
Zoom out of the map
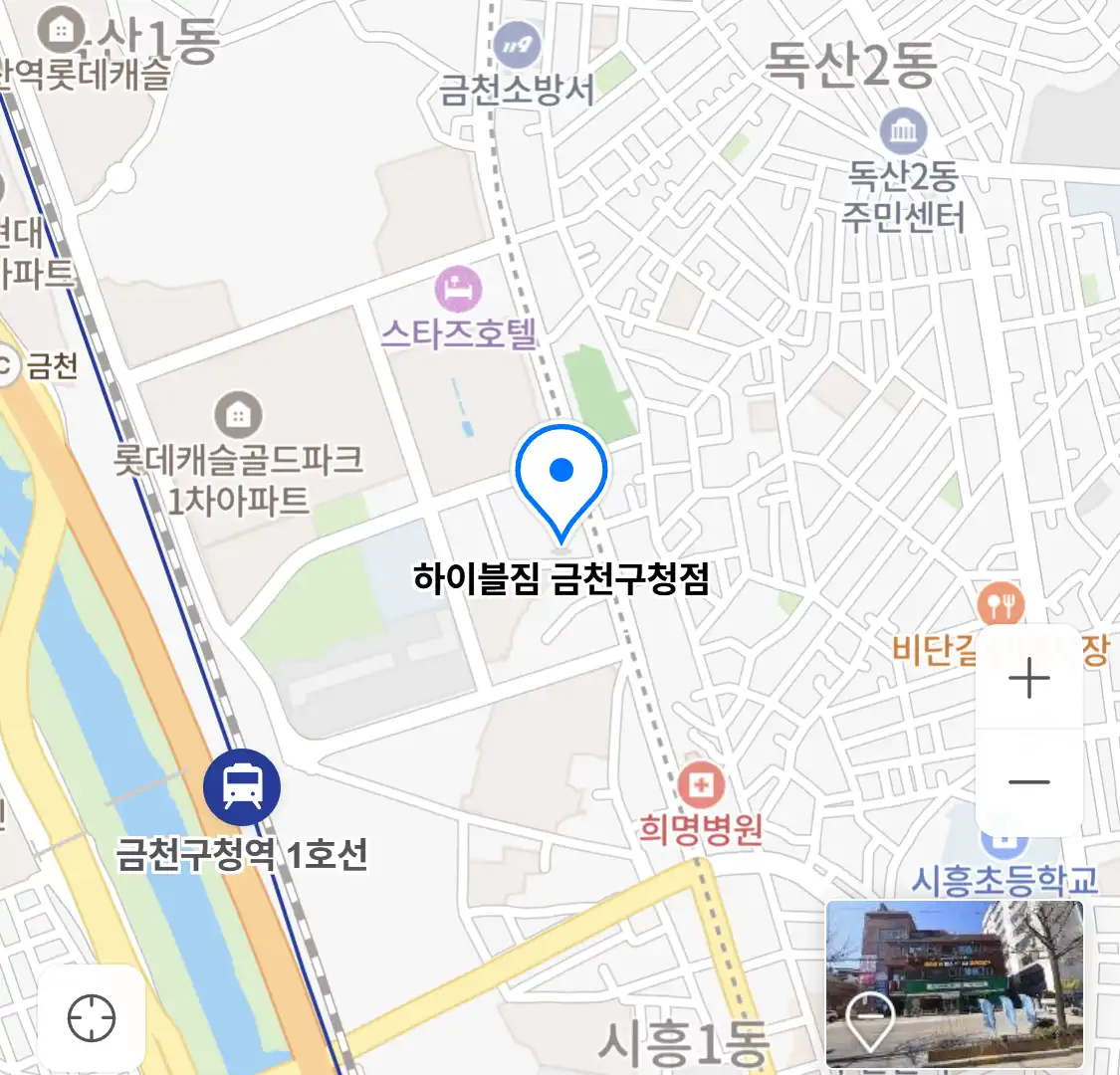point(1029,781)
